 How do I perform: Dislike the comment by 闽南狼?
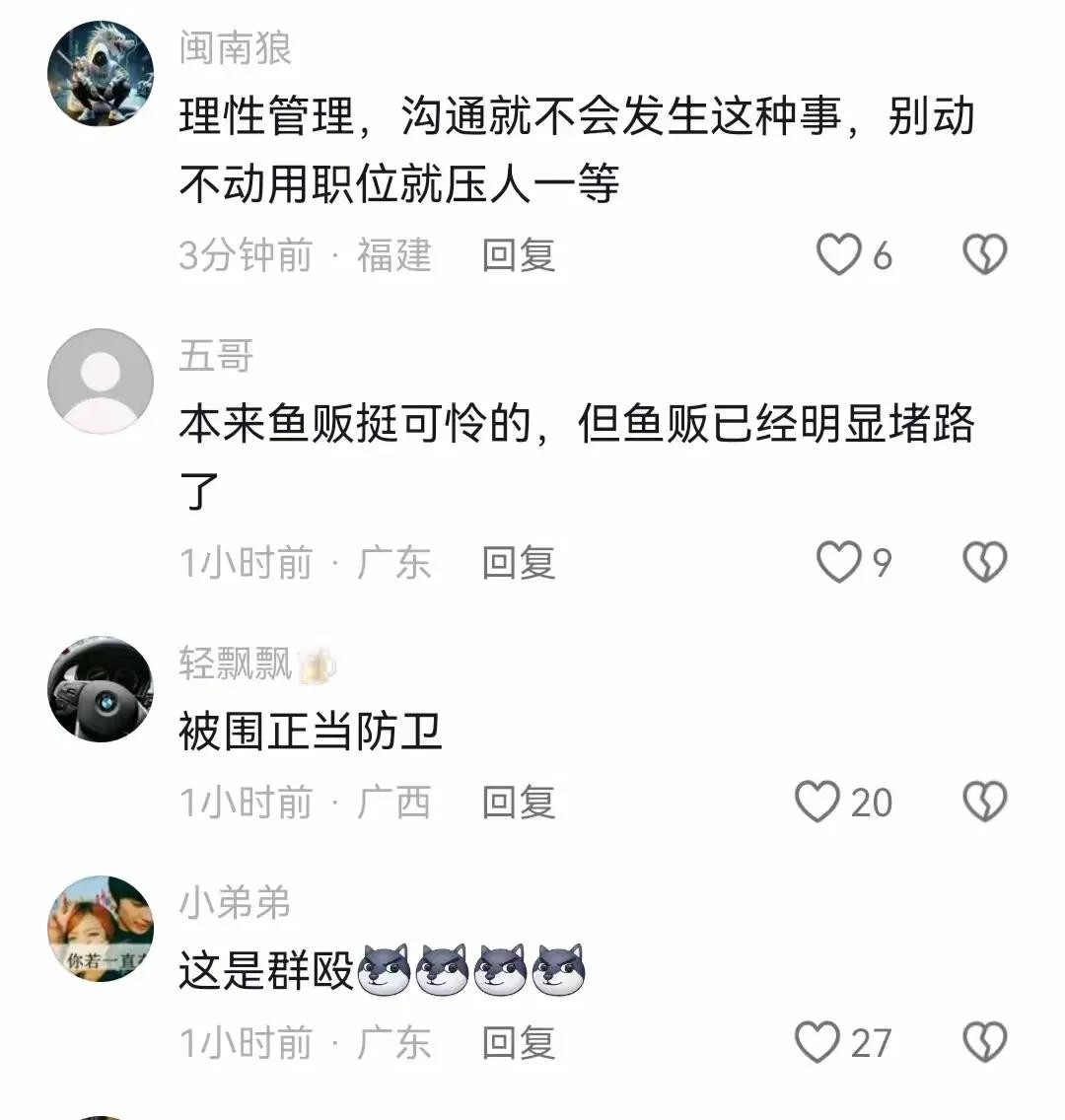click(x=983, y=255)
